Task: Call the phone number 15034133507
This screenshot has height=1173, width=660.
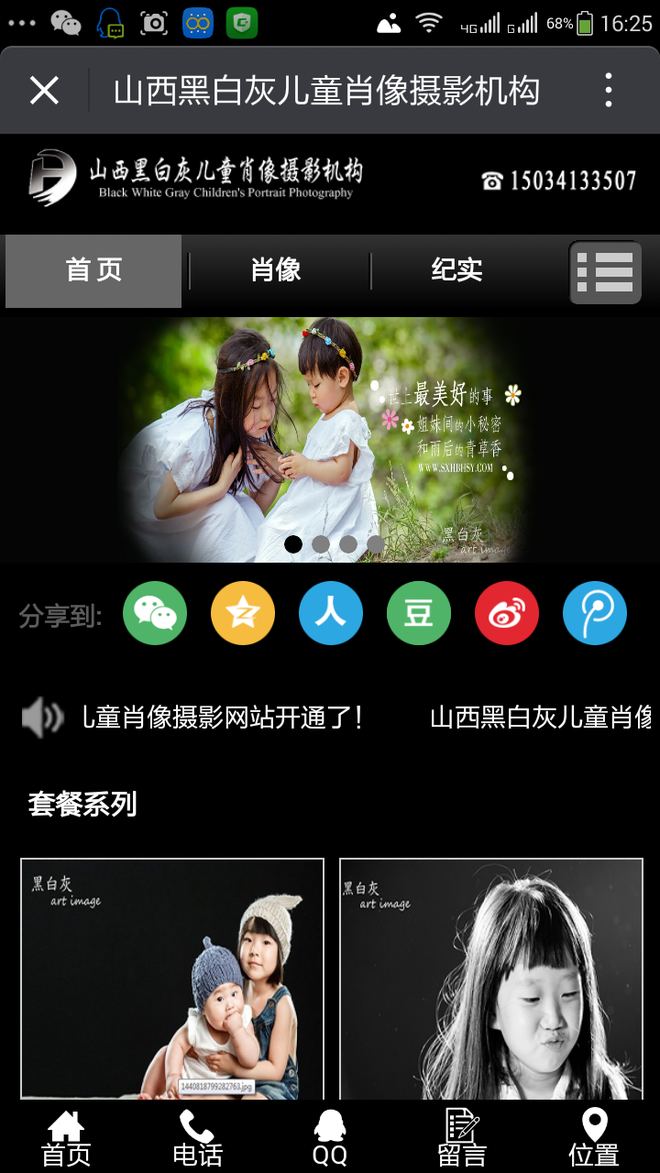Action: [559, 181]
